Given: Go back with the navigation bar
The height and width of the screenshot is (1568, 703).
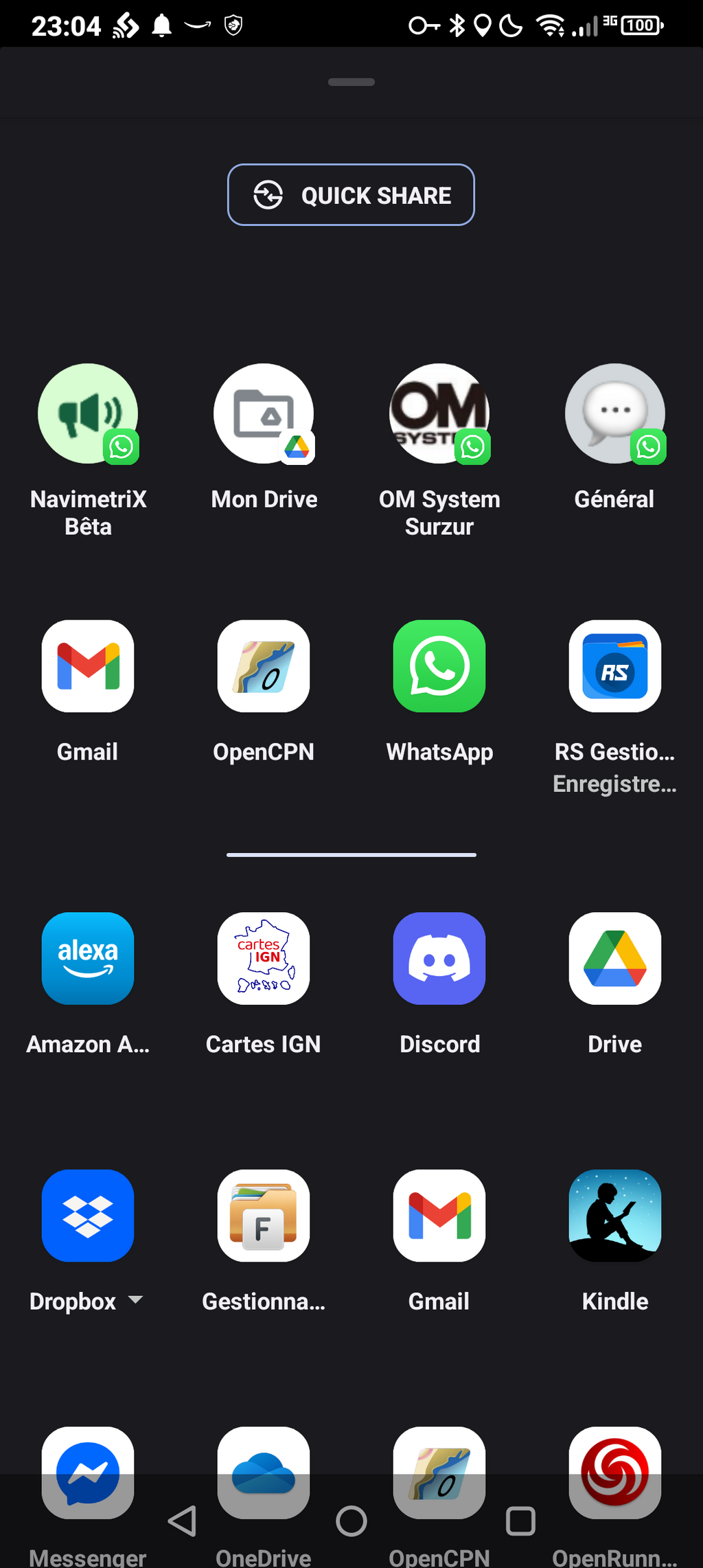Looking at the screenshot, I should pyautogui.click(x=183, y=1521).
